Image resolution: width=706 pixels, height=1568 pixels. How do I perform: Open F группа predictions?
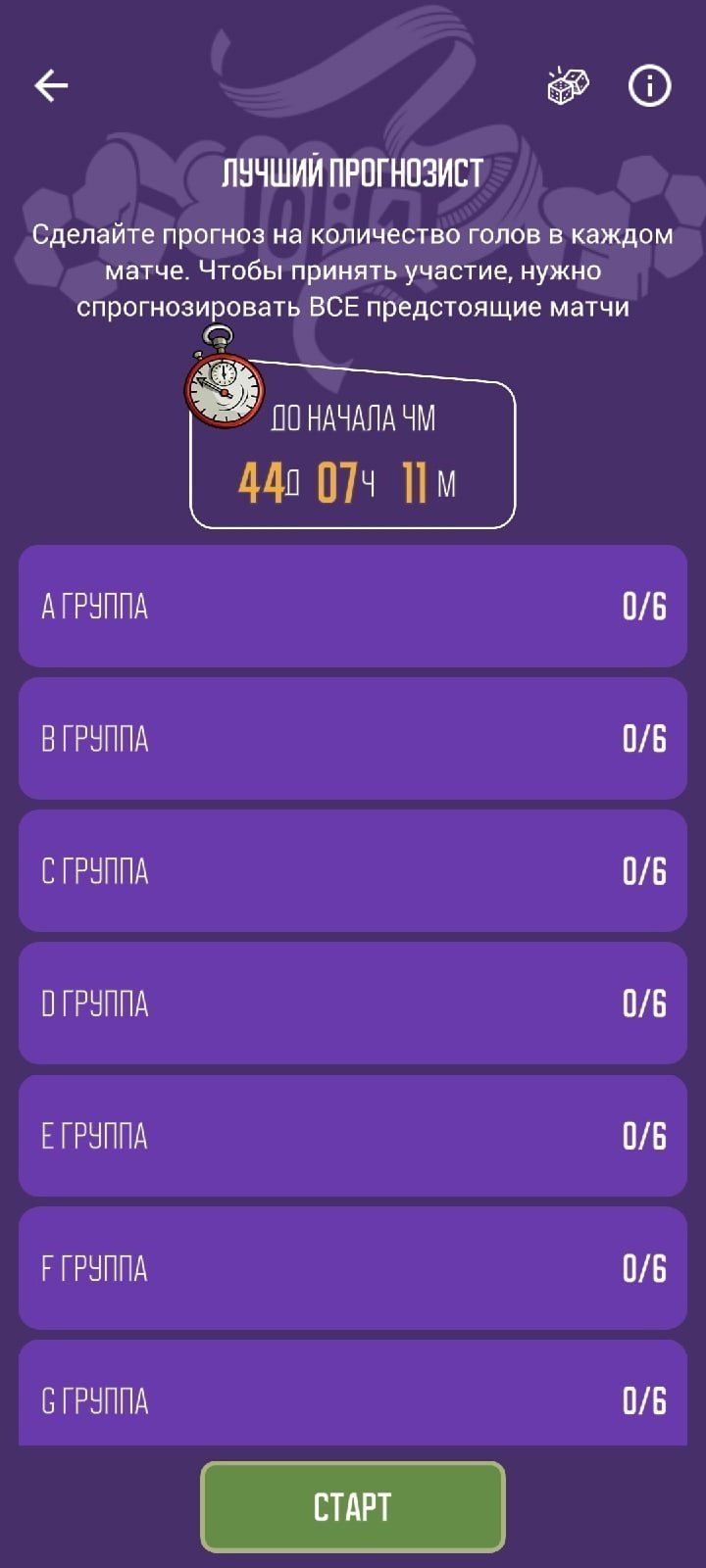tap(353, 1268)
